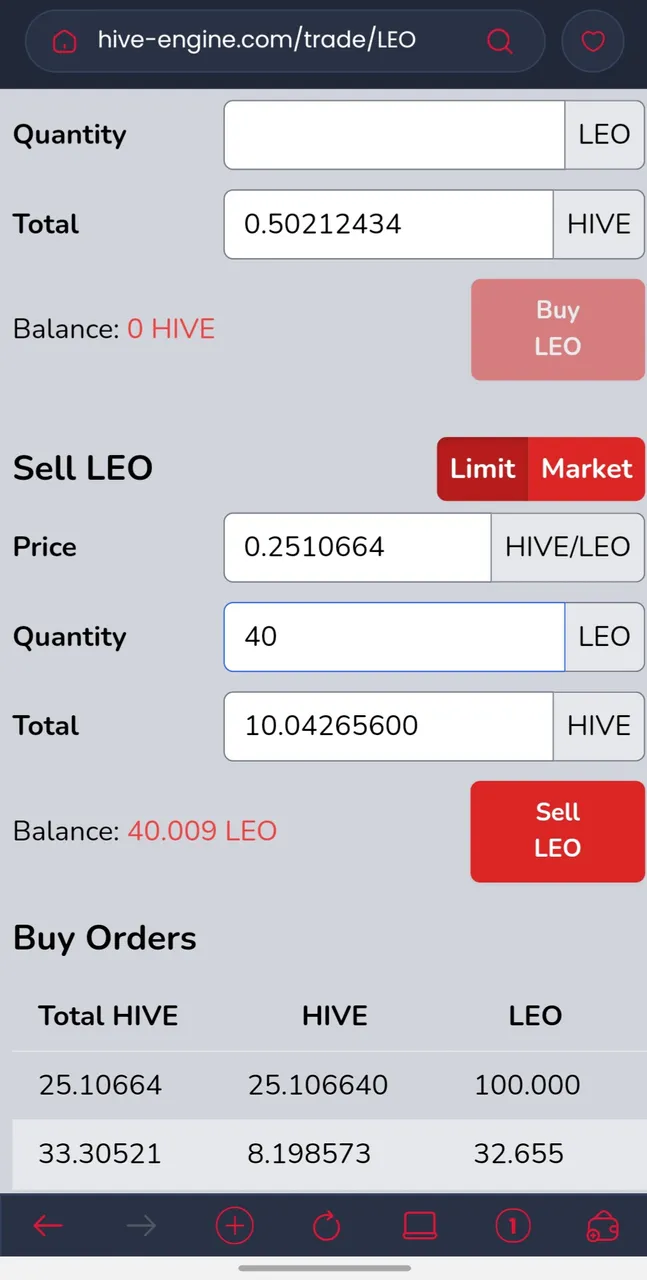Go back with the browser back arrow

coord(48,1226)
